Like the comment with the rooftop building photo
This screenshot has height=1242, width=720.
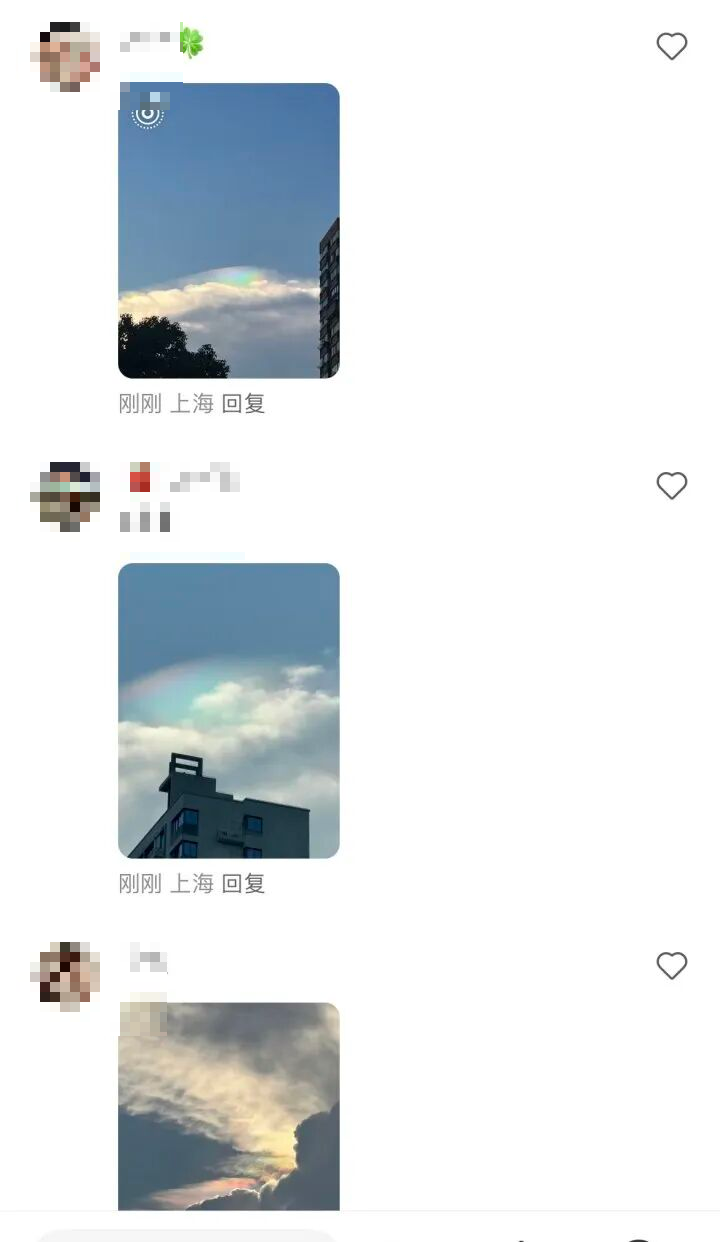point(671,486)
